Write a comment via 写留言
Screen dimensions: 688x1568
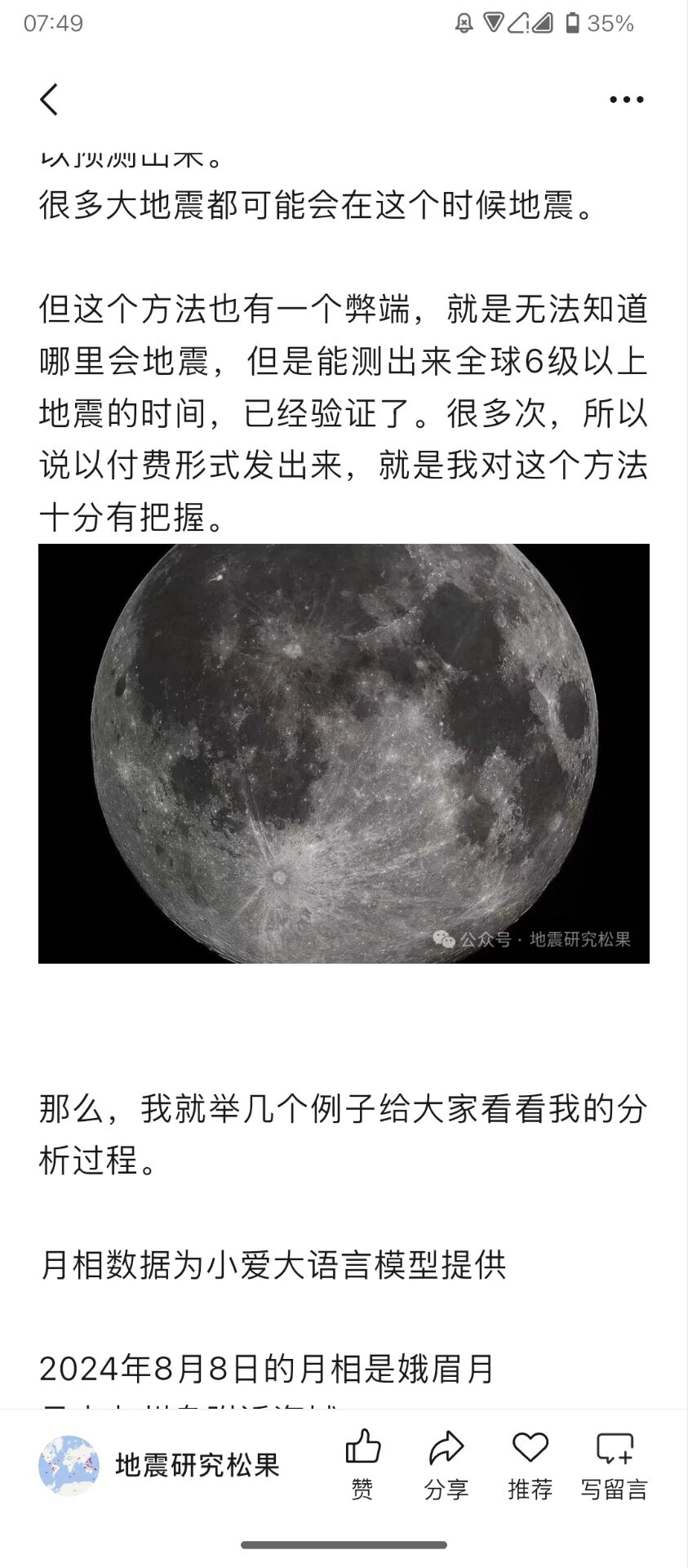614,1464
